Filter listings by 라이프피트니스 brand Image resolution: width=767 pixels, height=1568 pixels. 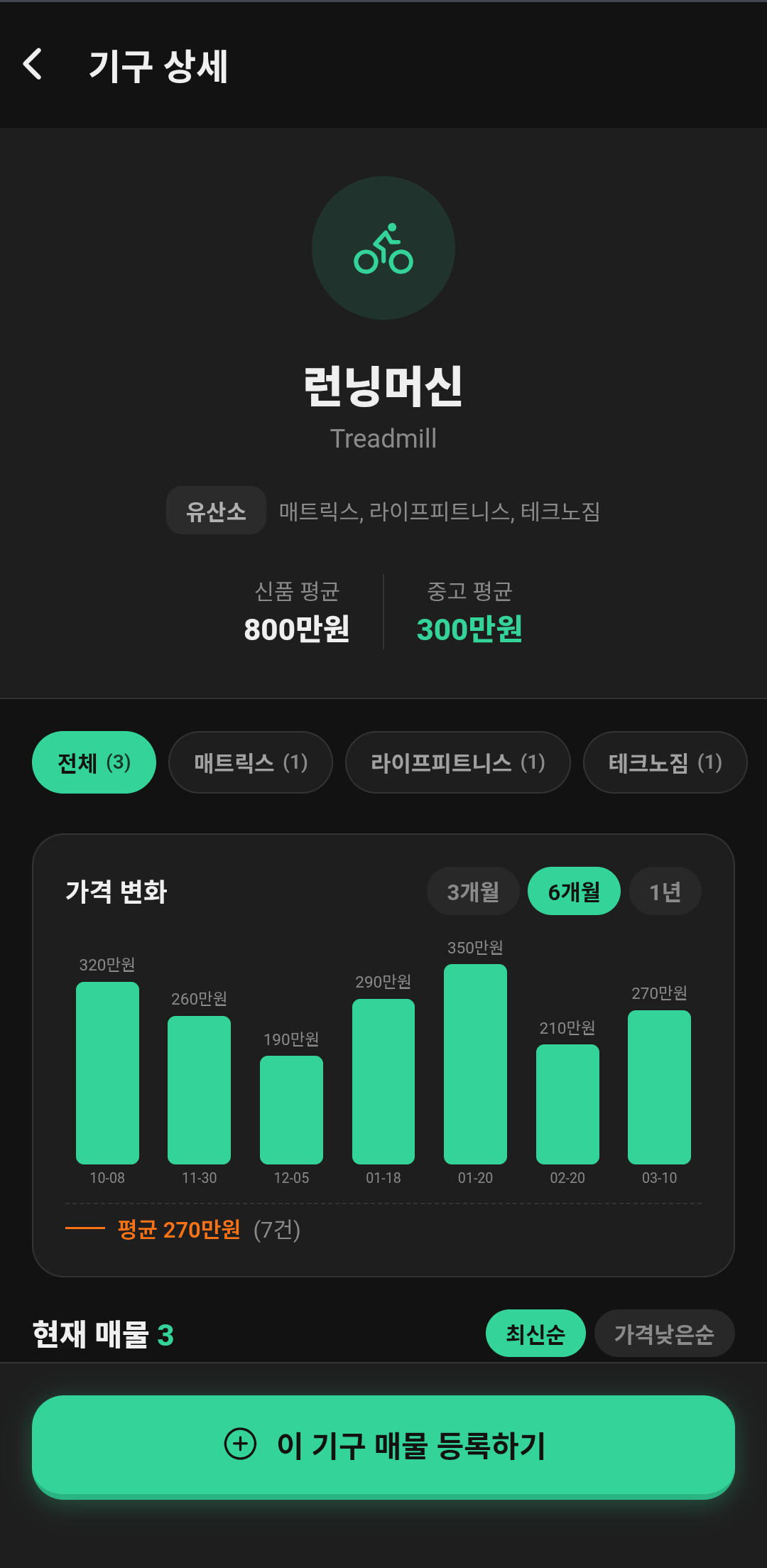point(457,762)
